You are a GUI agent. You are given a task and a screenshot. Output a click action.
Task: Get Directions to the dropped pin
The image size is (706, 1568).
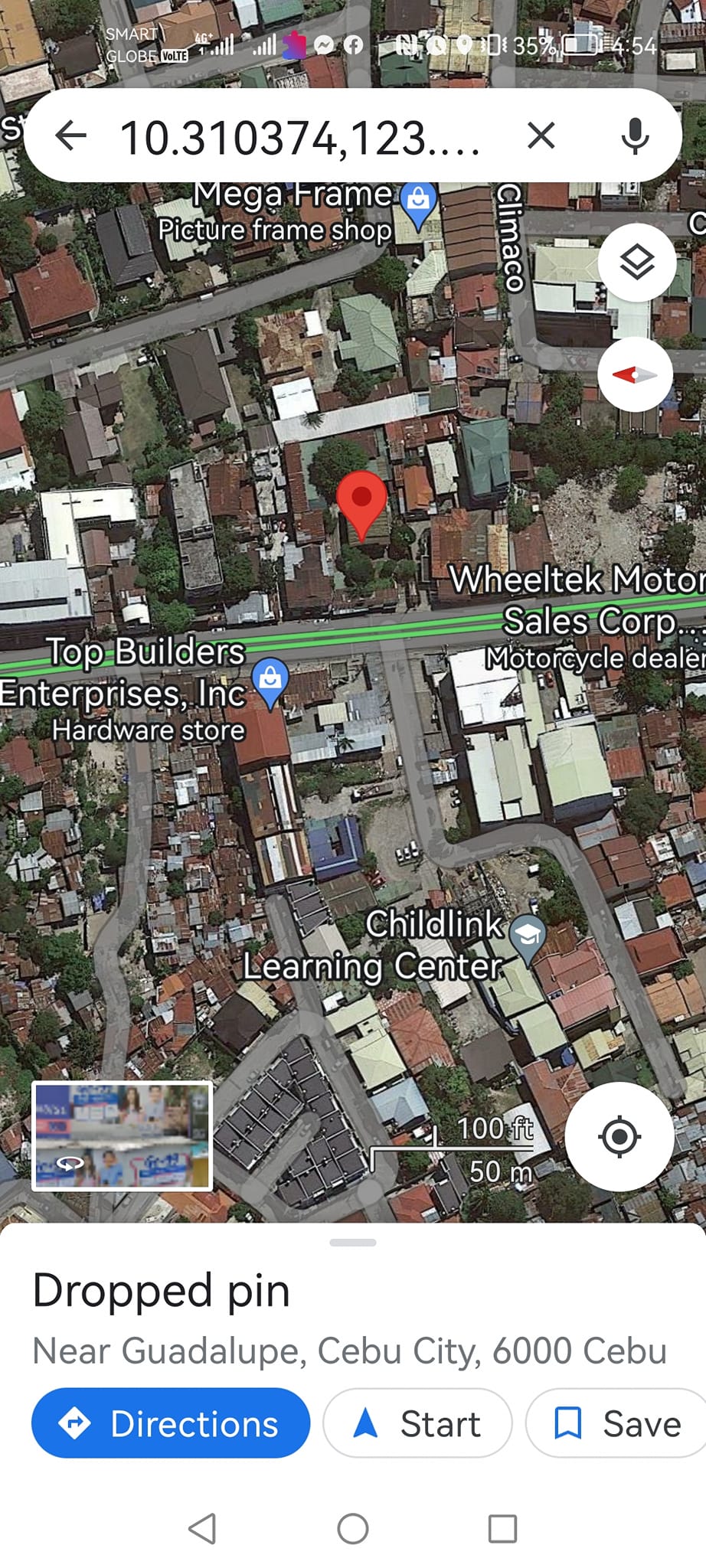170,1423
